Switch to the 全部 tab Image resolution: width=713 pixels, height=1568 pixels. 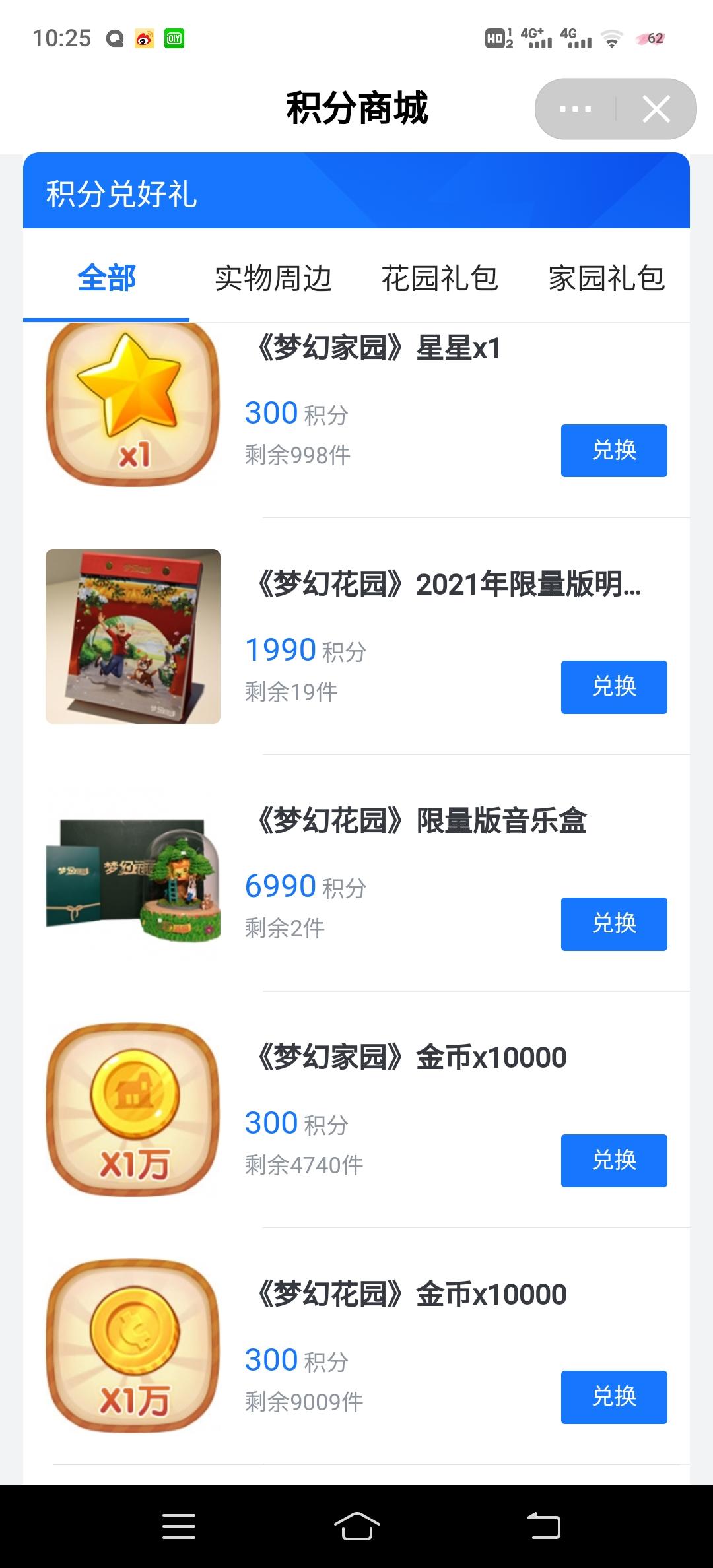point(106,278)
